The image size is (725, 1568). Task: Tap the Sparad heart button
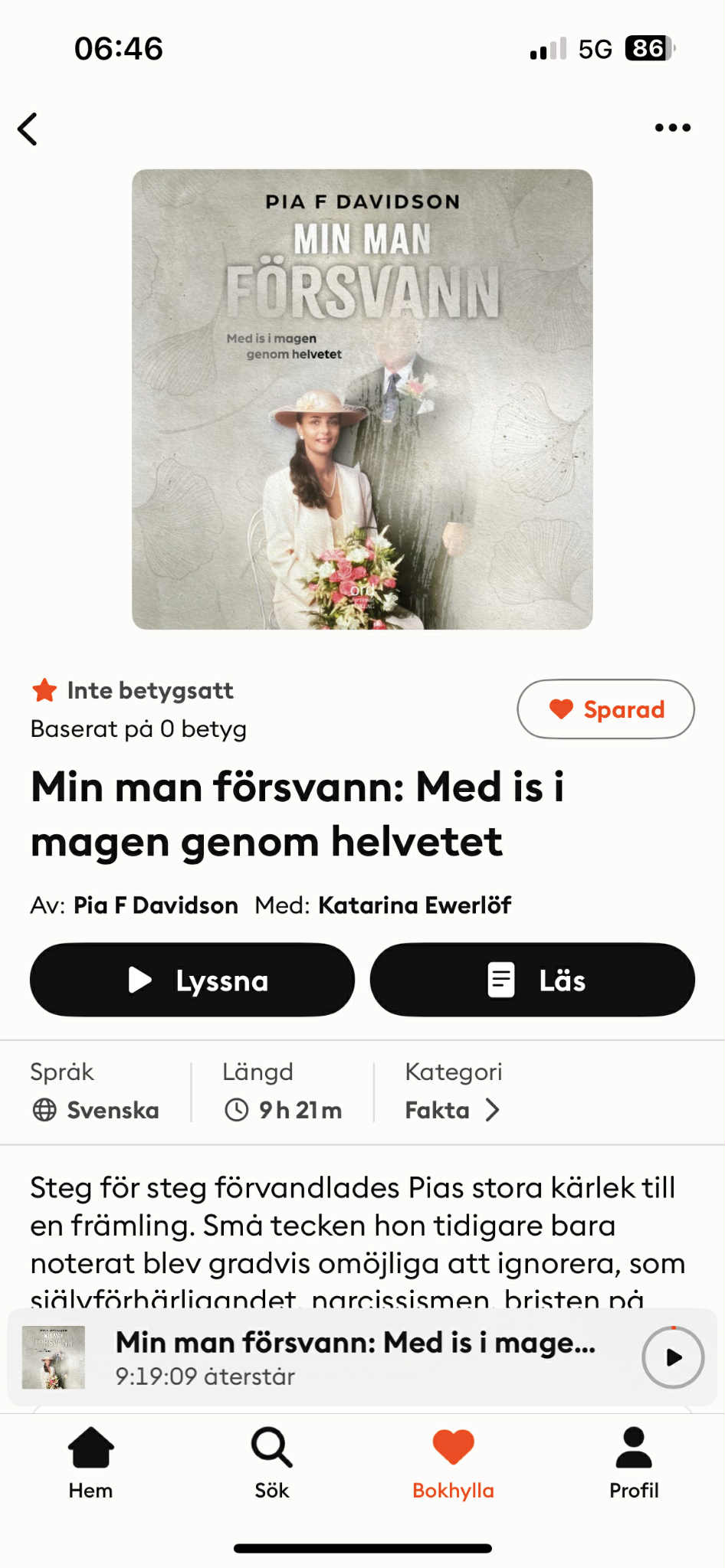tap(605, 709)
